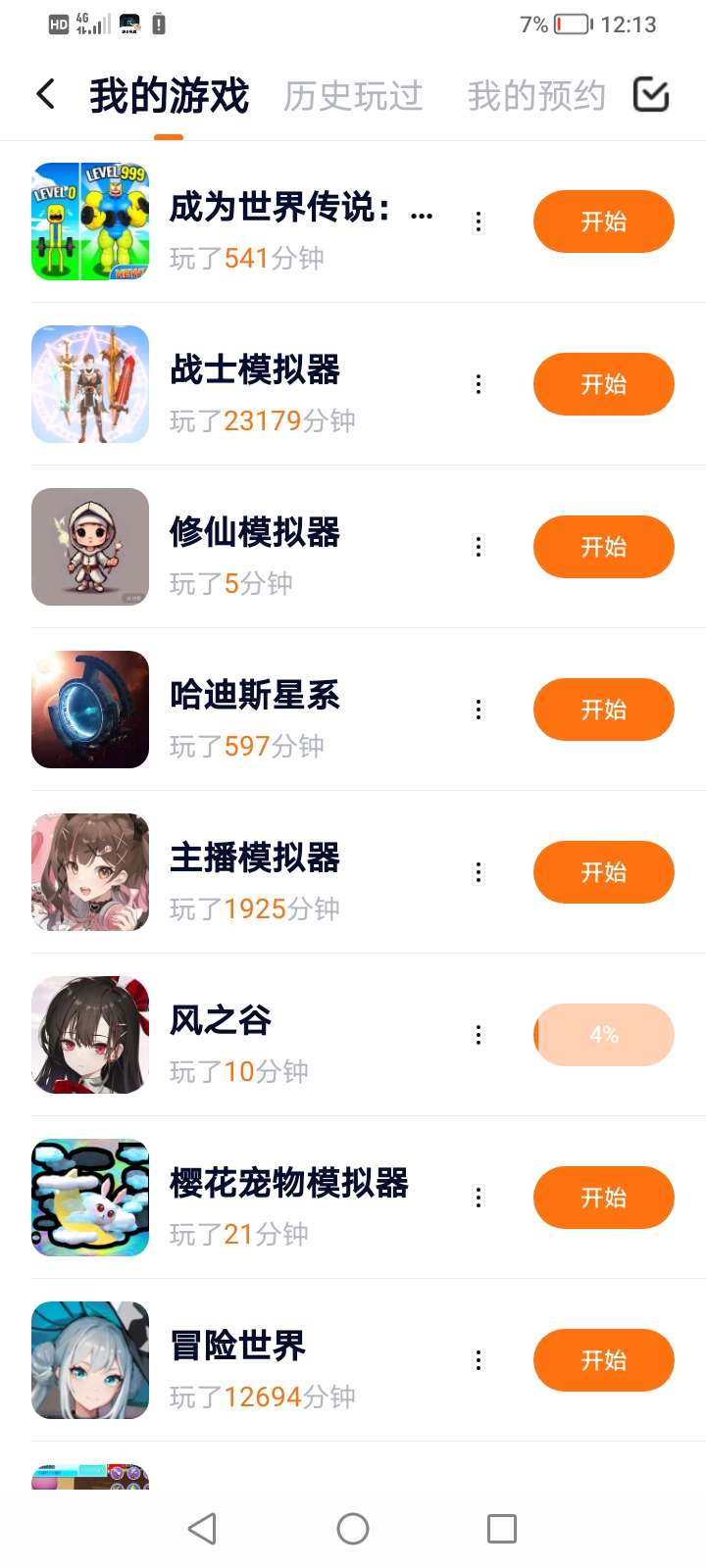The height and width of the screenshot is (1568, 706).
Task: Start playing 哈迪斯星系
Action: [x=603, y=710]
